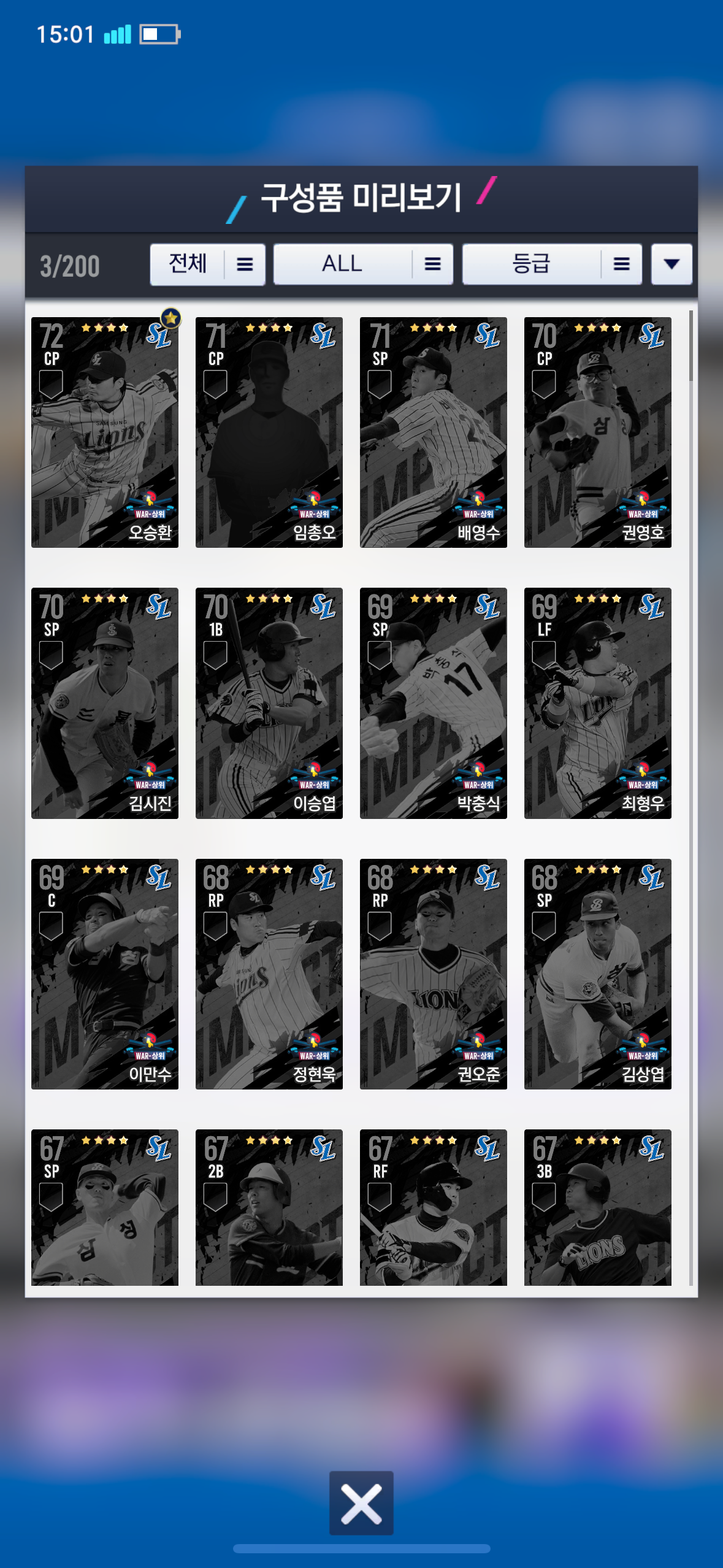Select the 김시진 70 SP card
Viewport: 723px width, 1568px height.
point(105,703)
